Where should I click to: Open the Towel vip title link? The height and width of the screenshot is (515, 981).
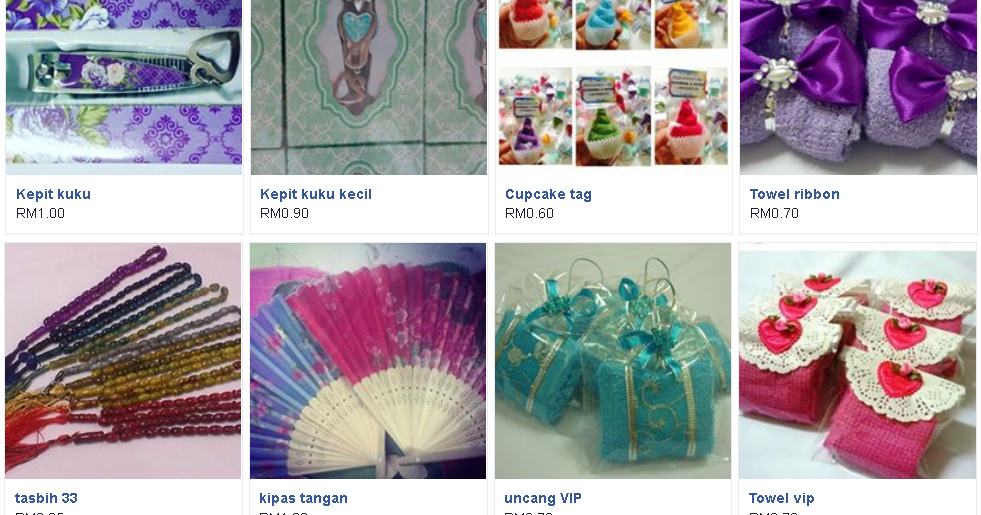coord(781,498)
